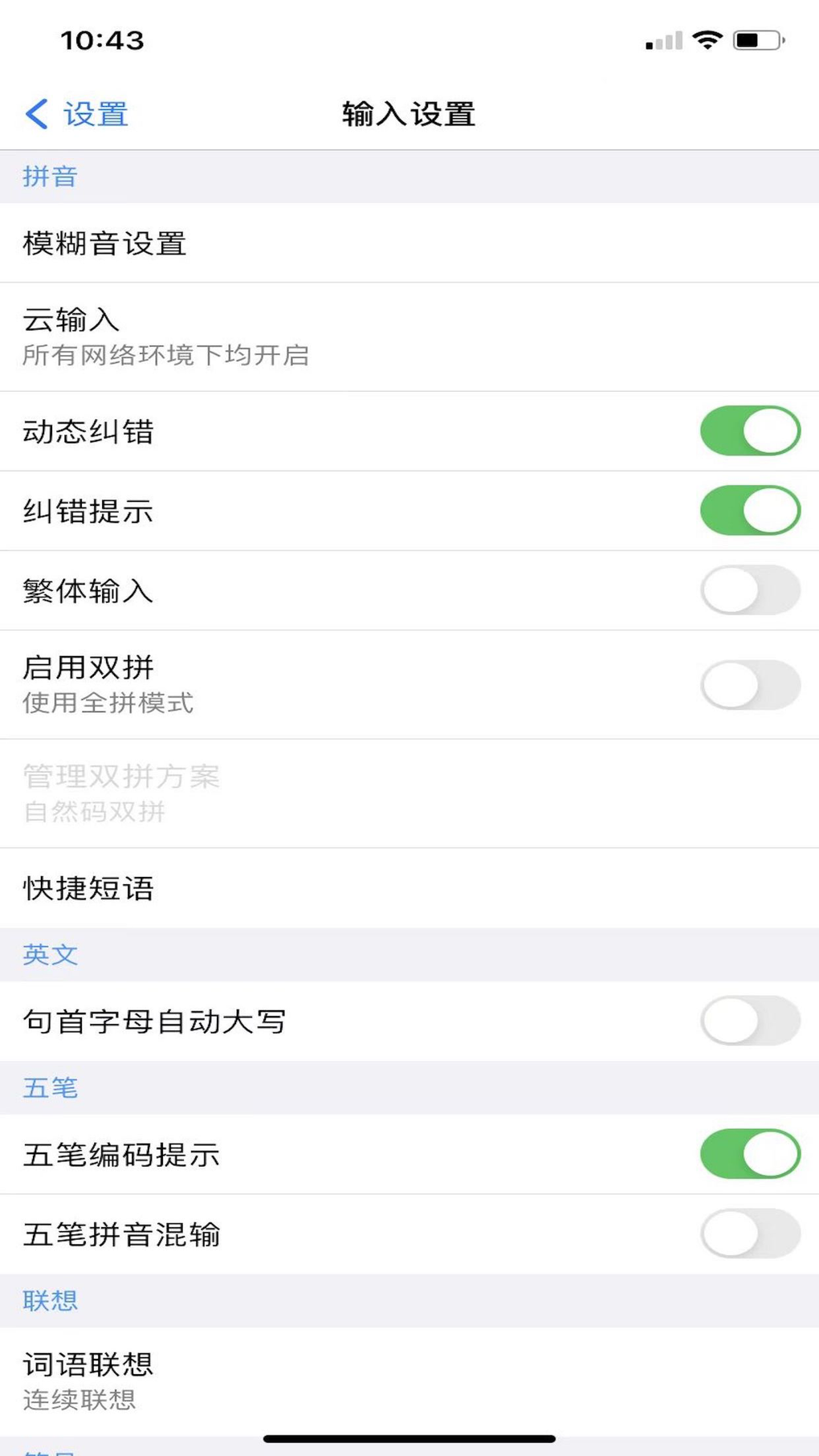This screenshot has height=1456, width=819.
Task: Open 模糊音设置
Action: click(x=409, y=243)
